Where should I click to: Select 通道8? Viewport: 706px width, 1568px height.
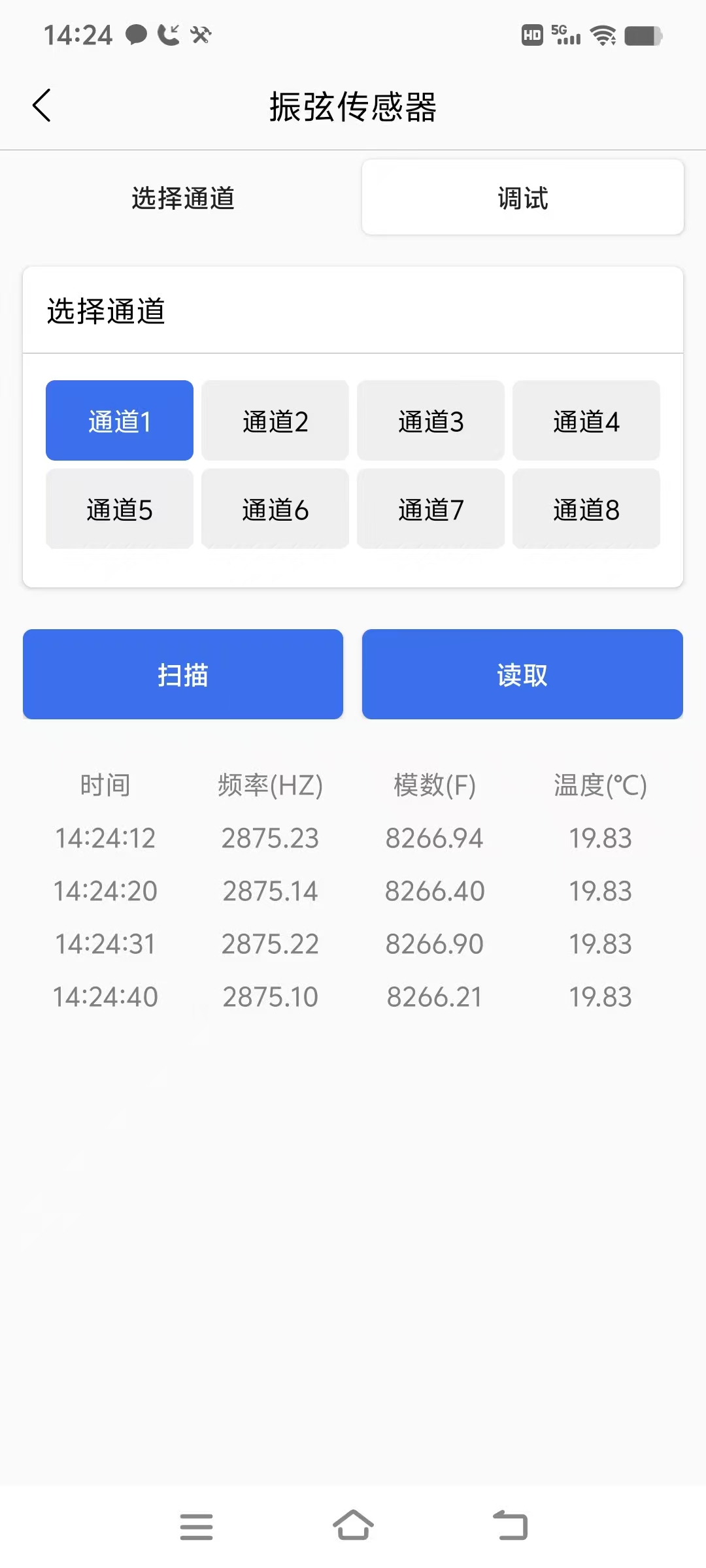586,509
